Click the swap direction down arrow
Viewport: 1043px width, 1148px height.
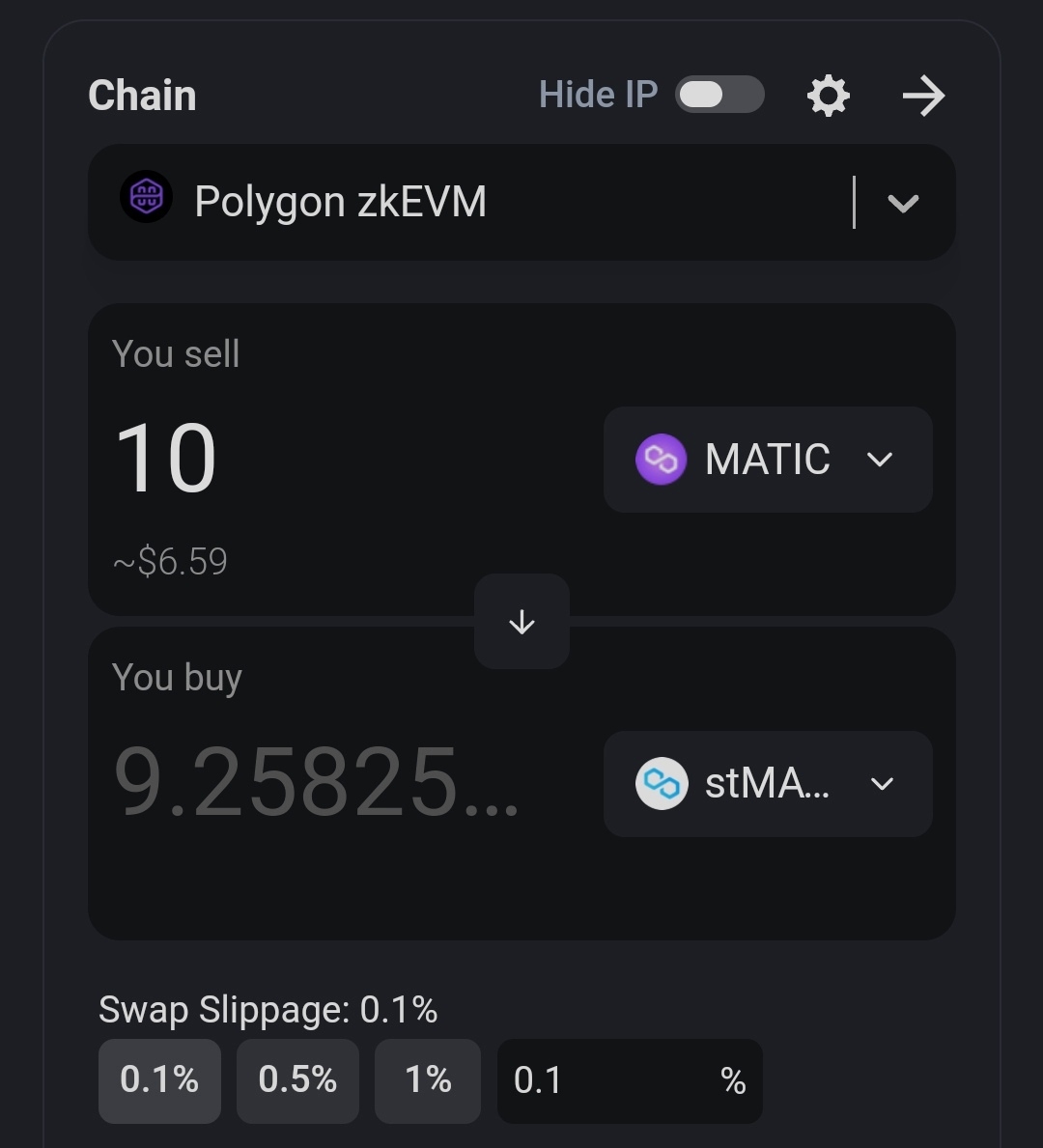click(521, 622)
